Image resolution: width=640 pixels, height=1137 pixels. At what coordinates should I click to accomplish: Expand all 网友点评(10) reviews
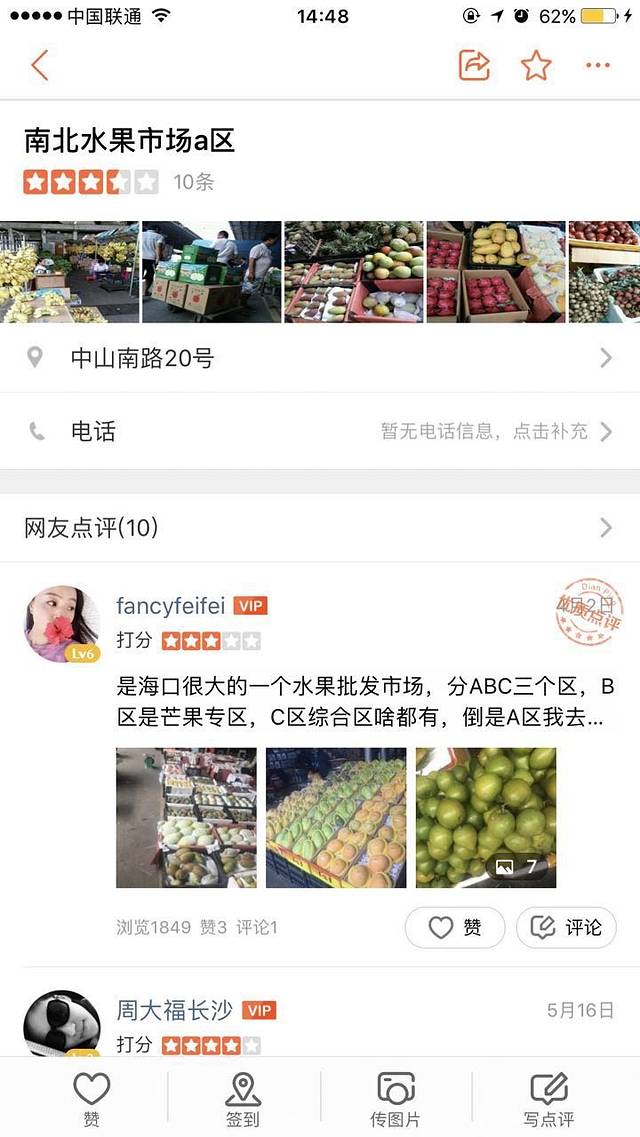pos(320,527)
